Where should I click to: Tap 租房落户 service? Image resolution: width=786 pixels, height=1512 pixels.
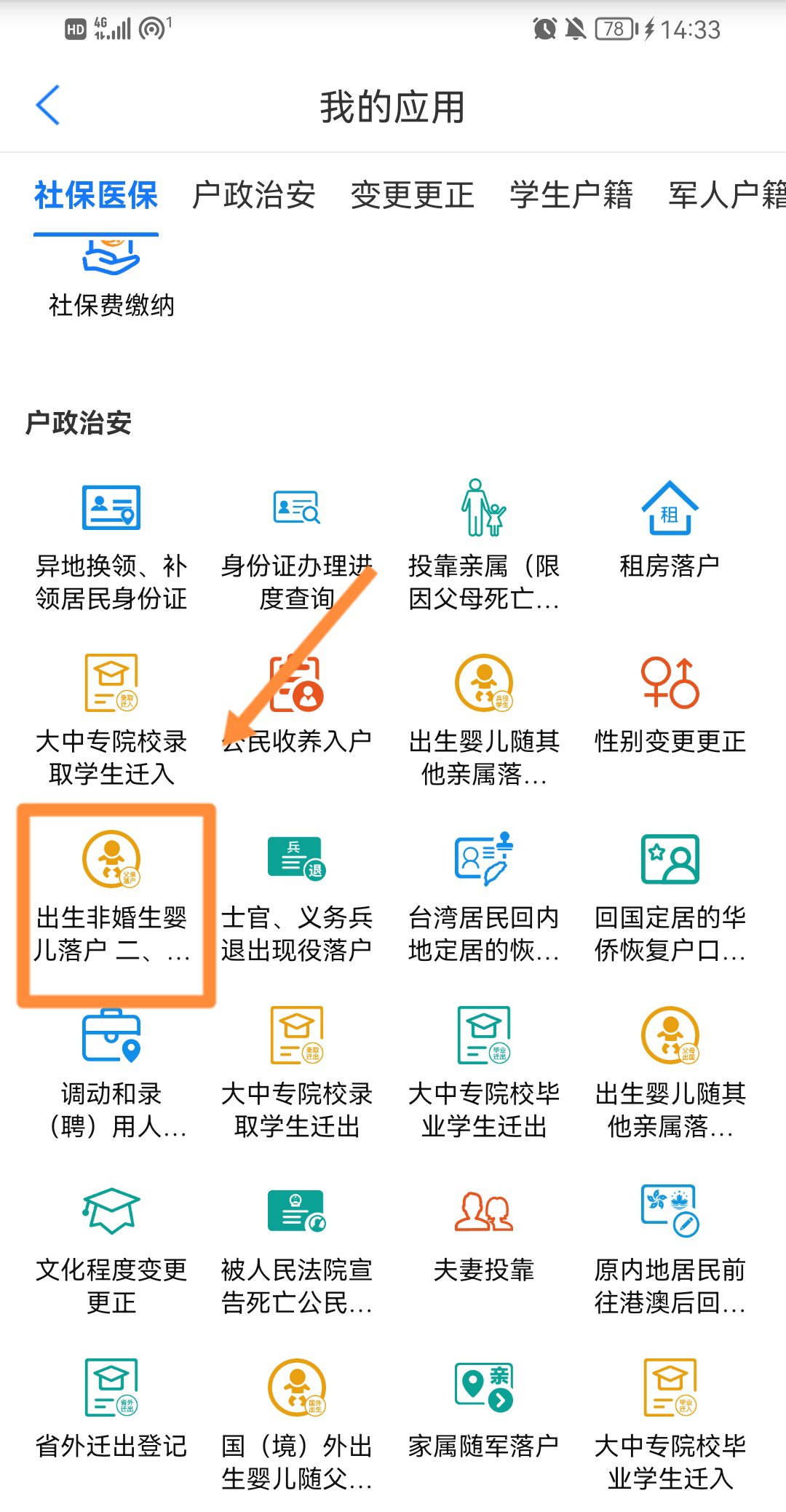670,531
